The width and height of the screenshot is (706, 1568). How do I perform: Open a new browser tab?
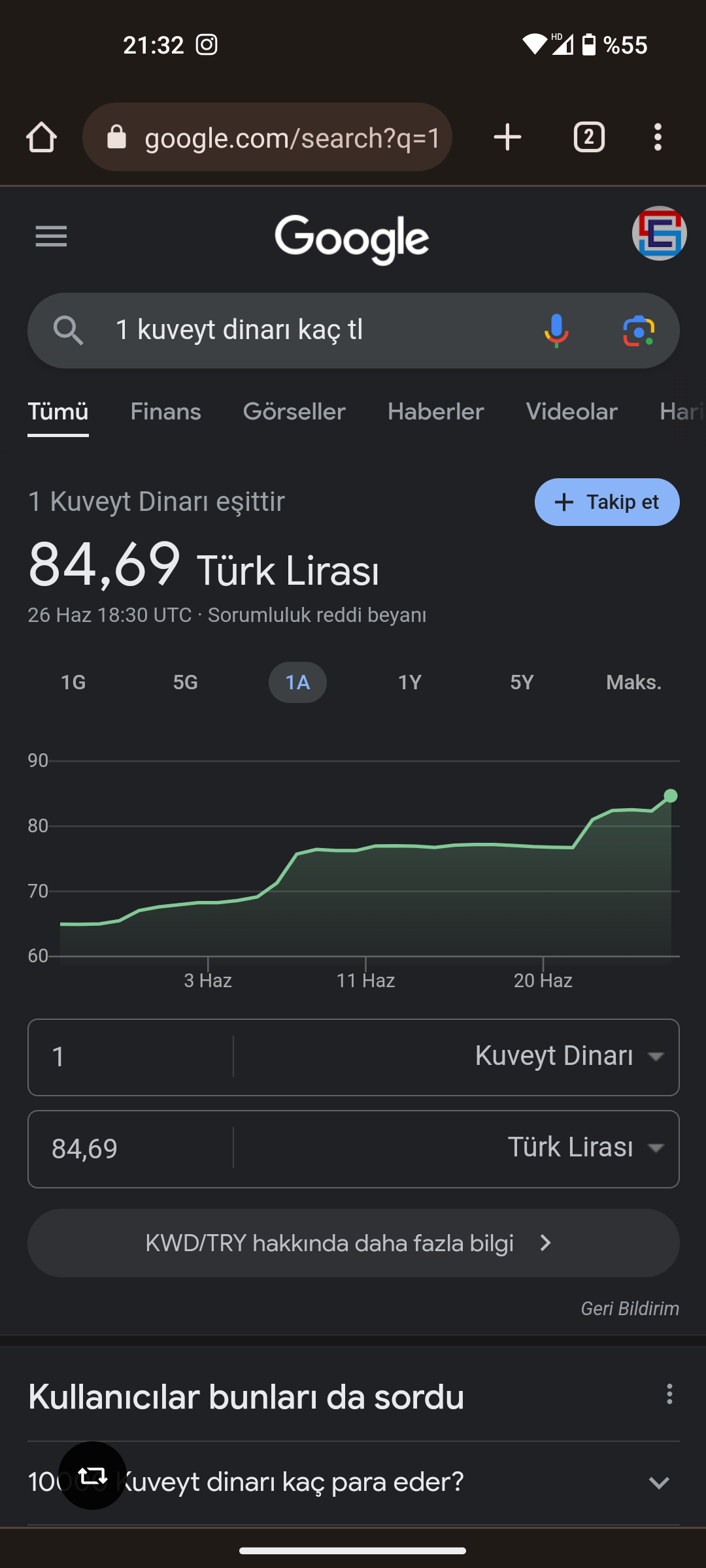click(x=507, y=137)
